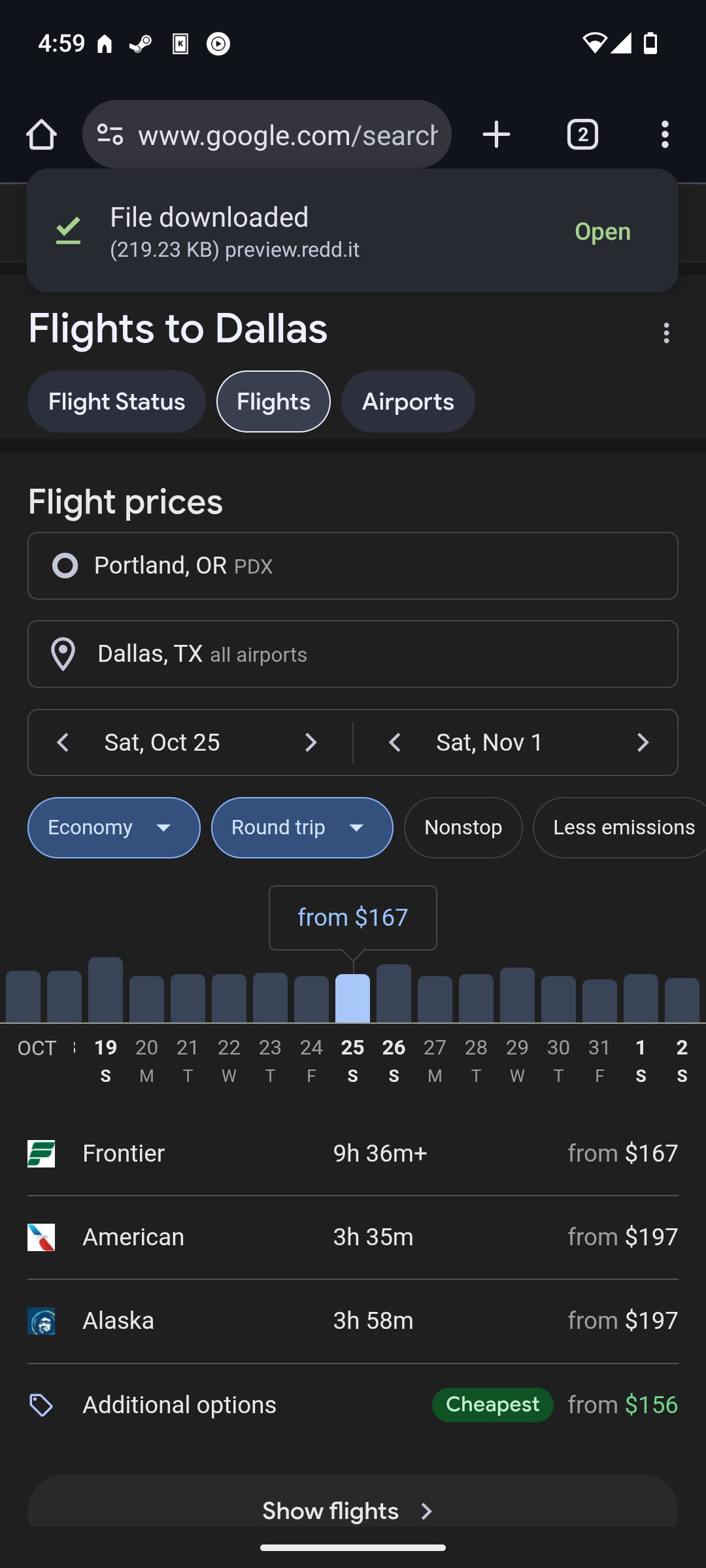Switch to the Airports tab
This screenshot has width=706, height=1568.
(408, 402)
